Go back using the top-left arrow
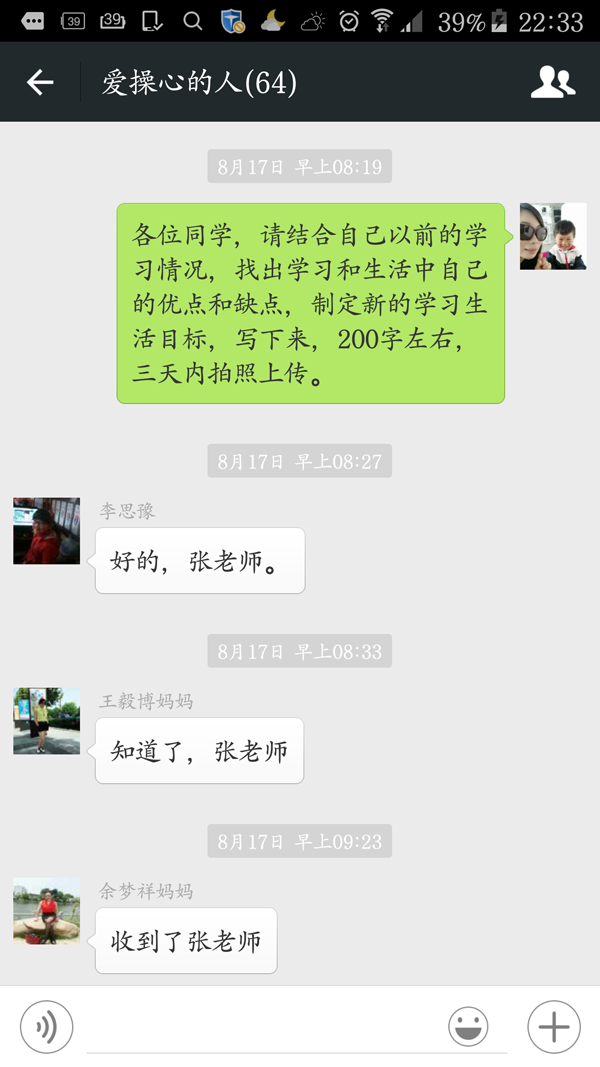 [x=40, y=82]
